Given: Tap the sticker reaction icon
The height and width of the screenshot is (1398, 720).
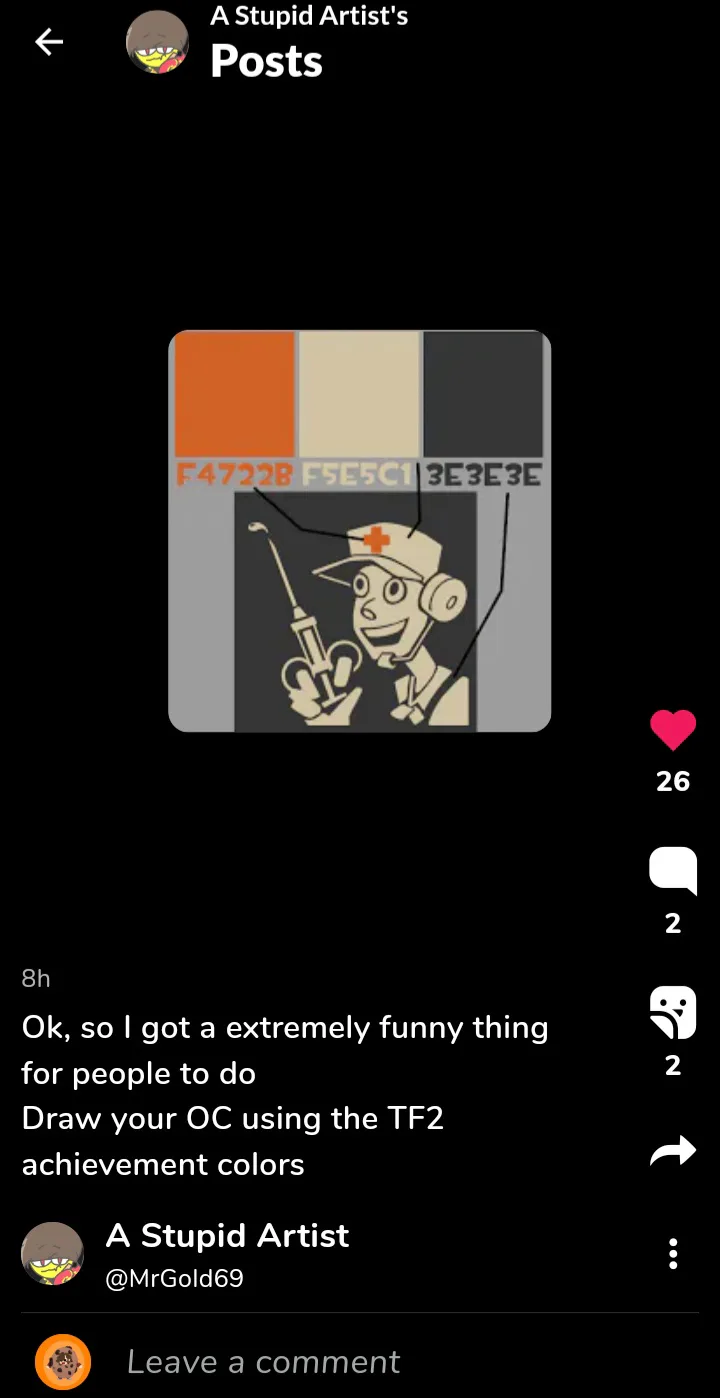Looking at the screenshot, I should click(x=673, y=1013).
